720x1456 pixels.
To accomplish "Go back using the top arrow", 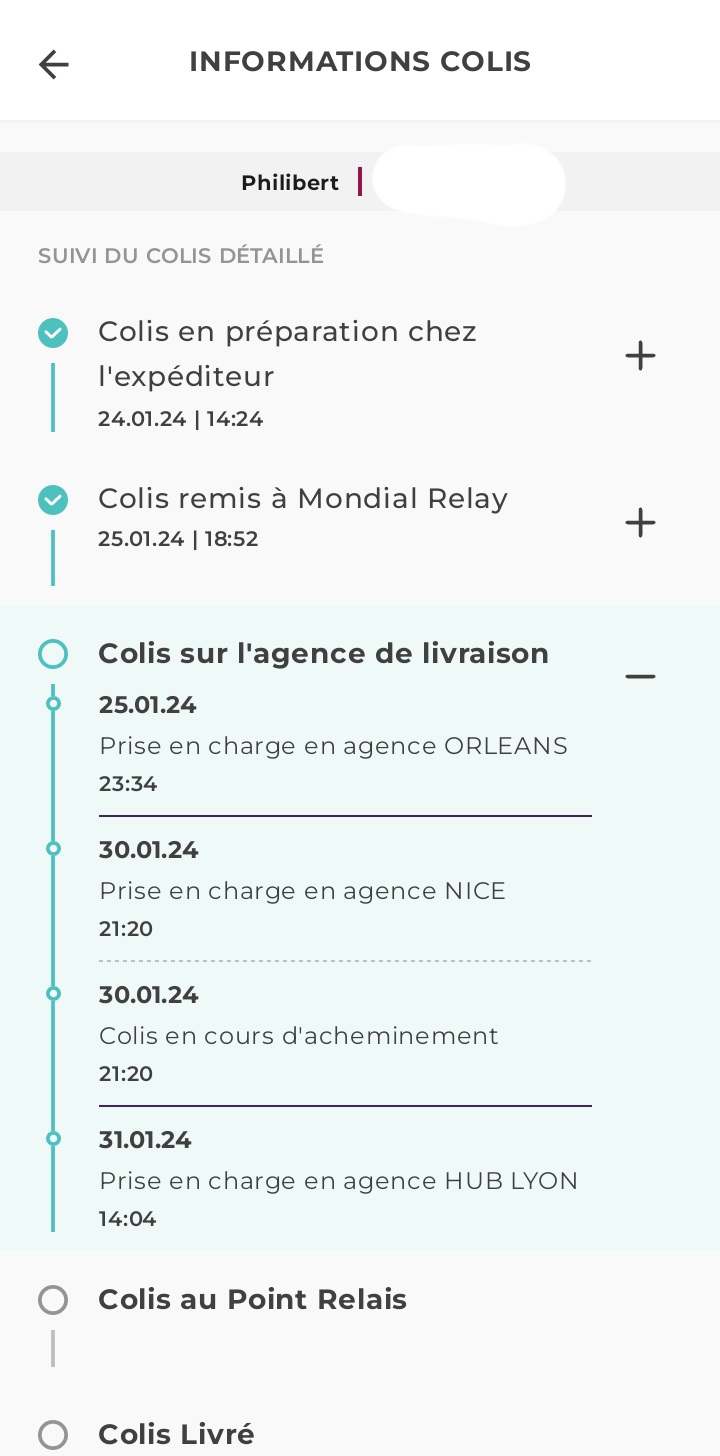I will pyautogui.click(x=54, y=65).
